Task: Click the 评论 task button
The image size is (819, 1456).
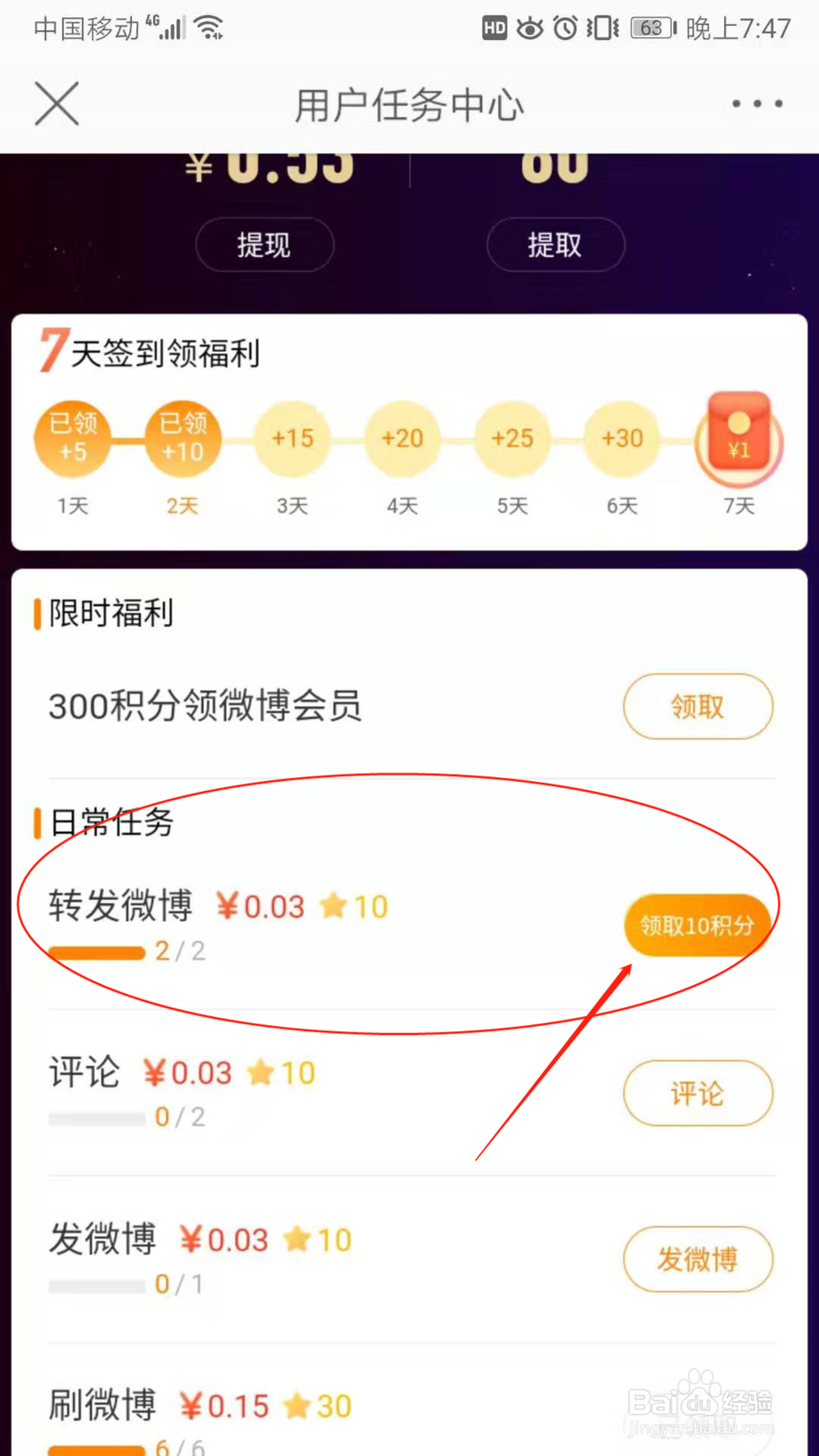Action: click(x=698, y=1093)
